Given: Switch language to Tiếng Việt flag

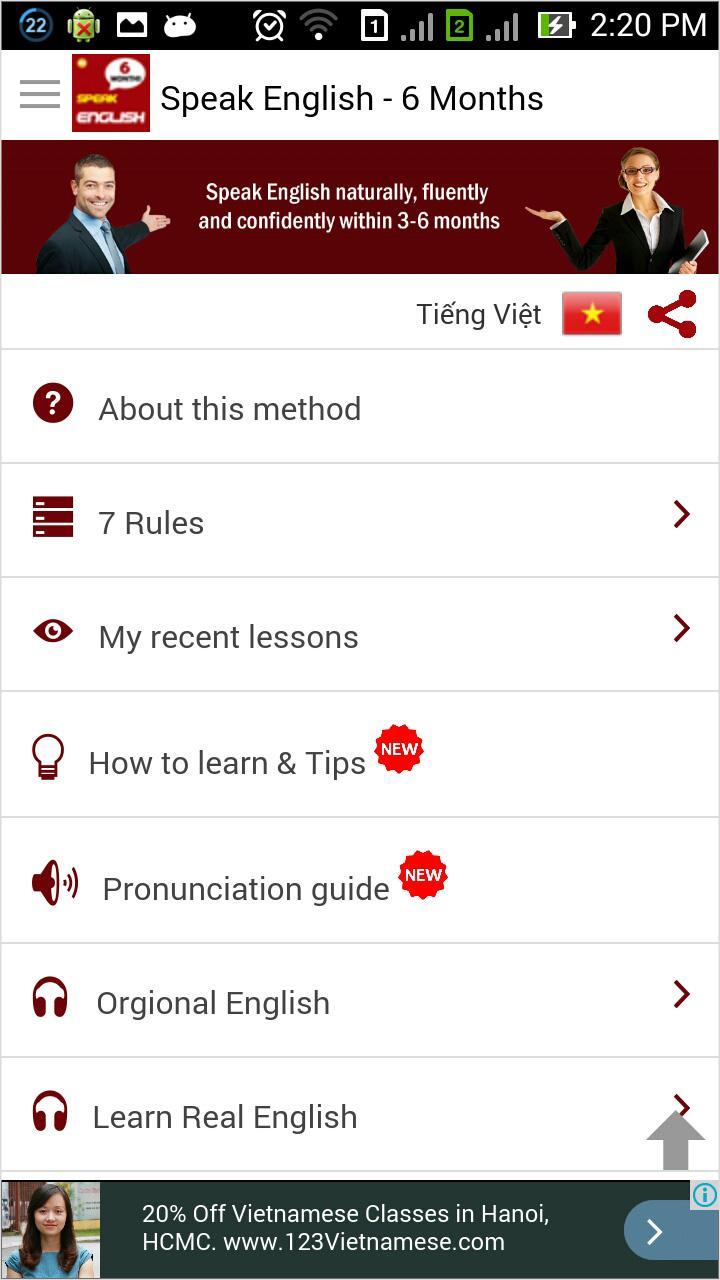Looking at the screenshot, I should point(592,314).
